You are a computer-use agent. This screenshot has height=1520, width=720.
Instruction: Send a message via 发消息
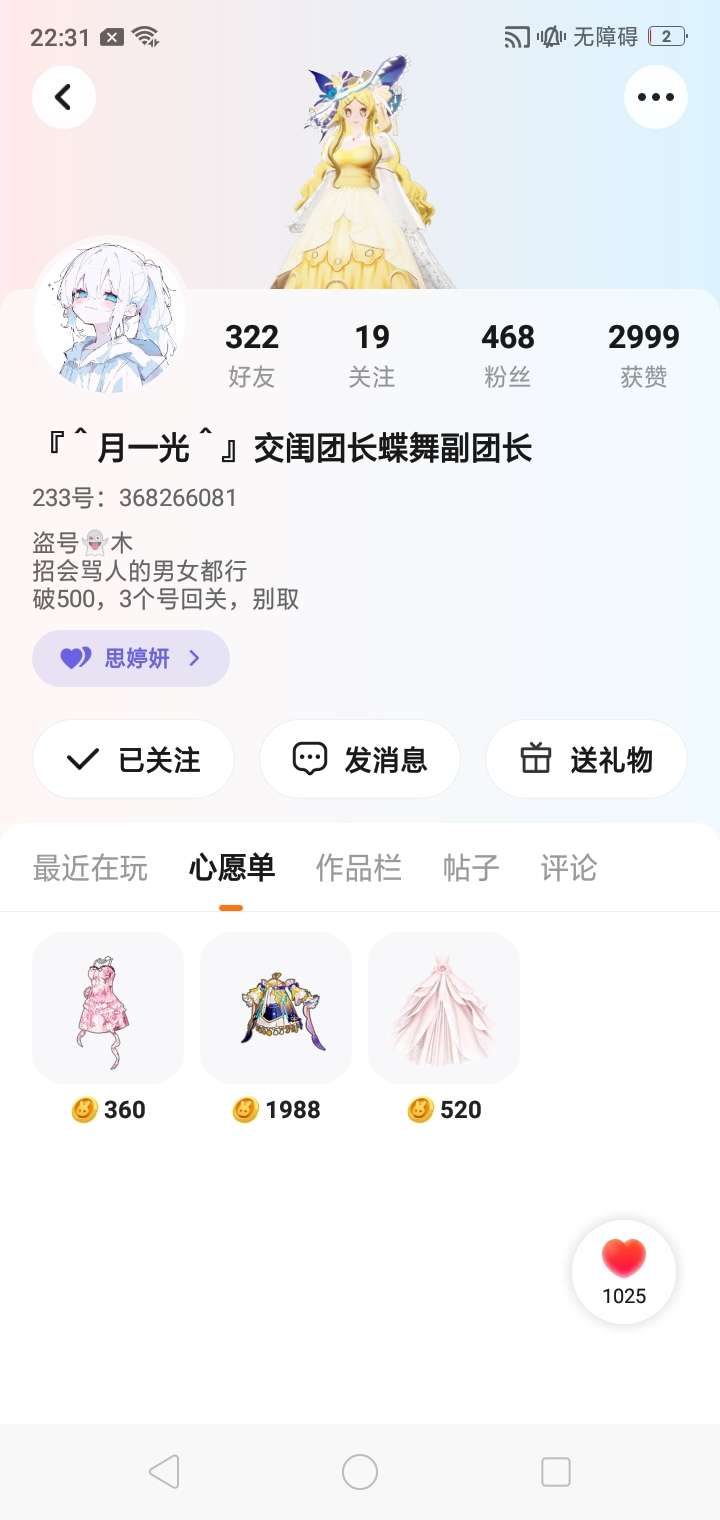pos(360,760)
